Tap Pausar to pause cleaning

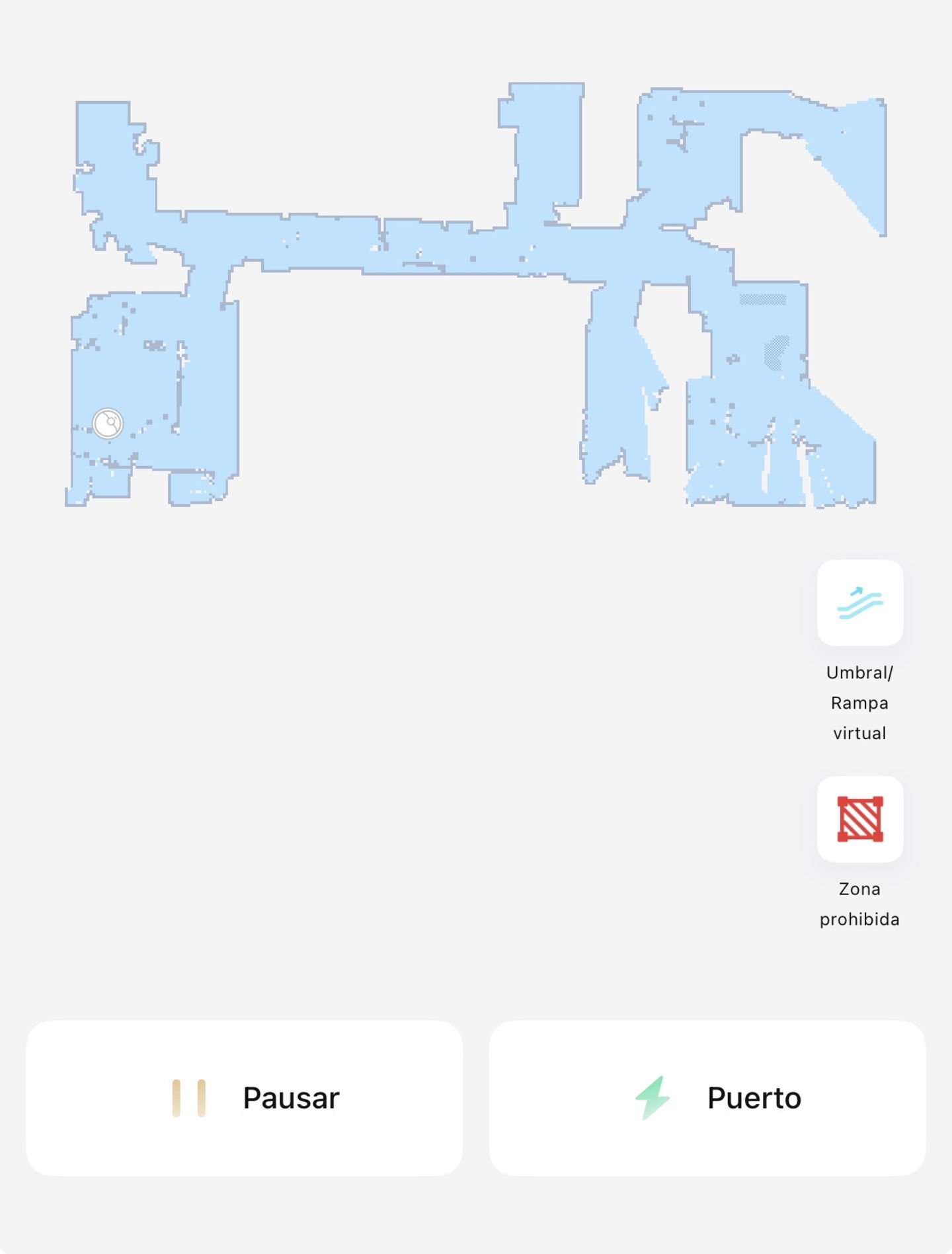(x=244, y=1097)
